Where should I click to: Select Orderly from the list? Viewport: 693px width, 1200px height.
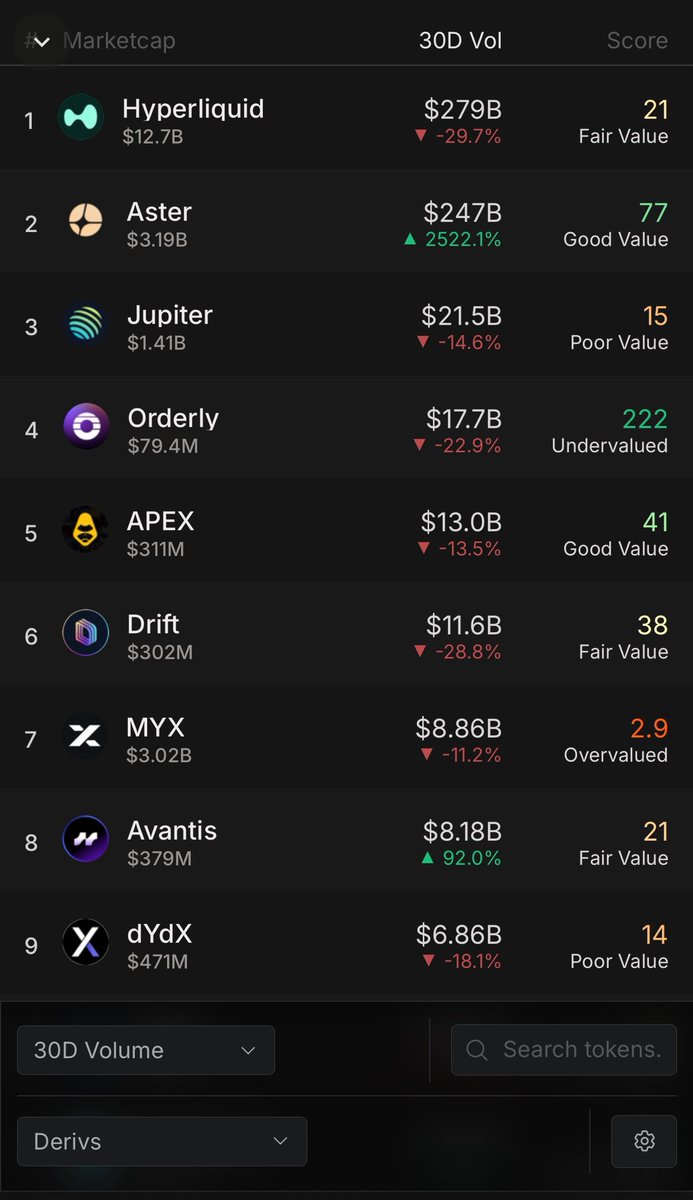pos(173,429)
